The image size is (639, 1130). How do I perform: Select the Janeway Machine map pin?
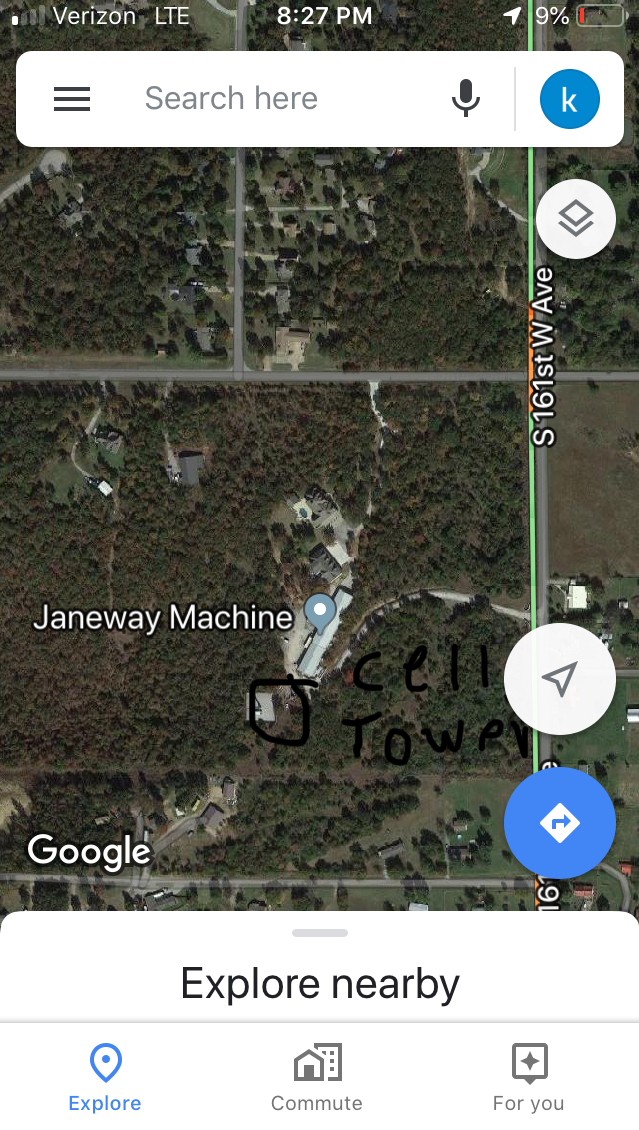click(320, 611)
